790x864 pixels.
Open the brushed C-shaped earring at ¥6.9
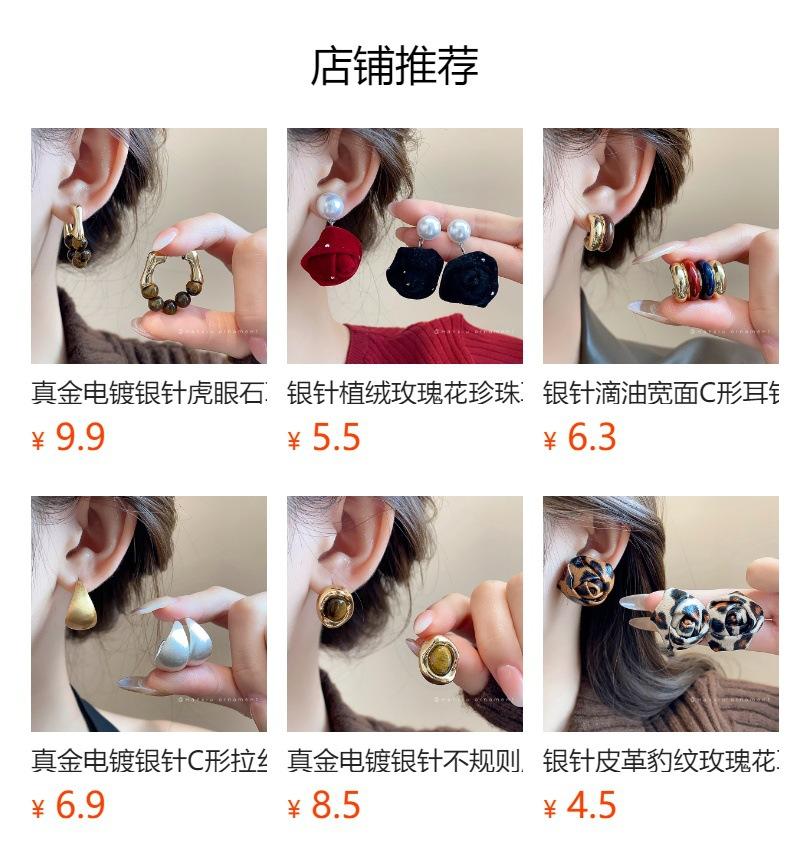[x=149, y=614]
